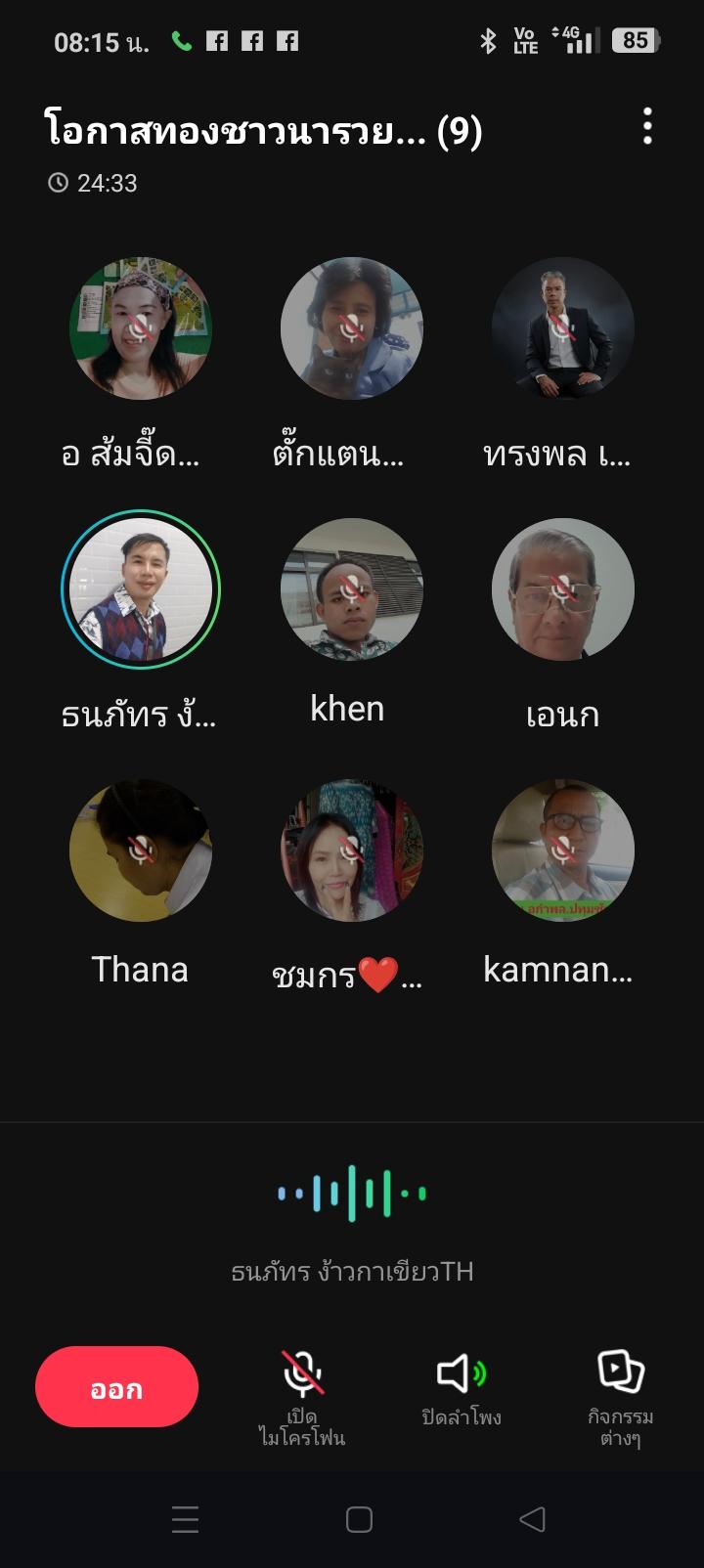View เอนก participant avatar
Image resolution: width=704 pixels, height=1568 pixels.
563,589
